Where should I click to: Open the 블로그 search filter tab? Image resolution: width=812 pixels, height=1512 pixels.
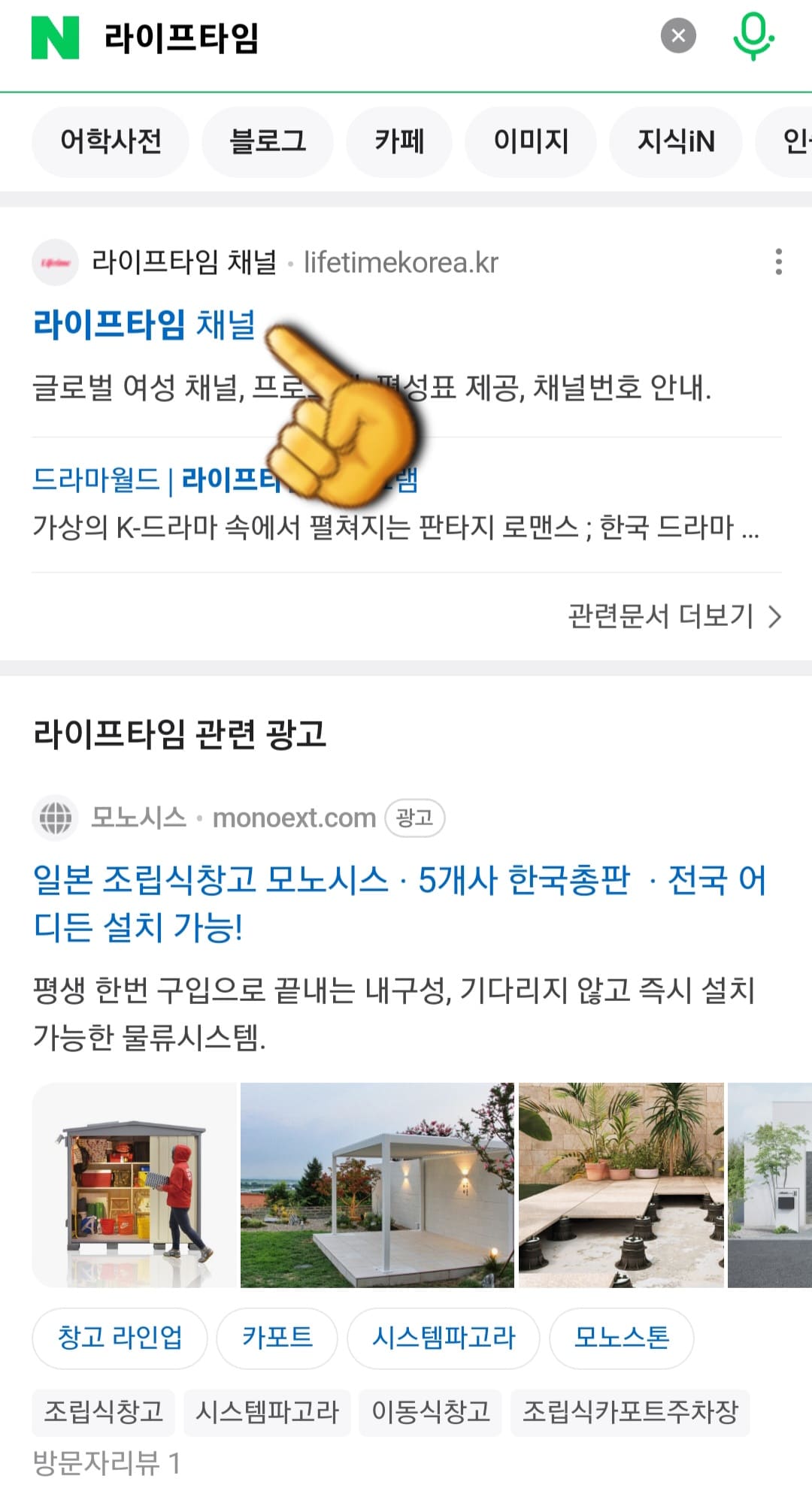click(268, 142)
